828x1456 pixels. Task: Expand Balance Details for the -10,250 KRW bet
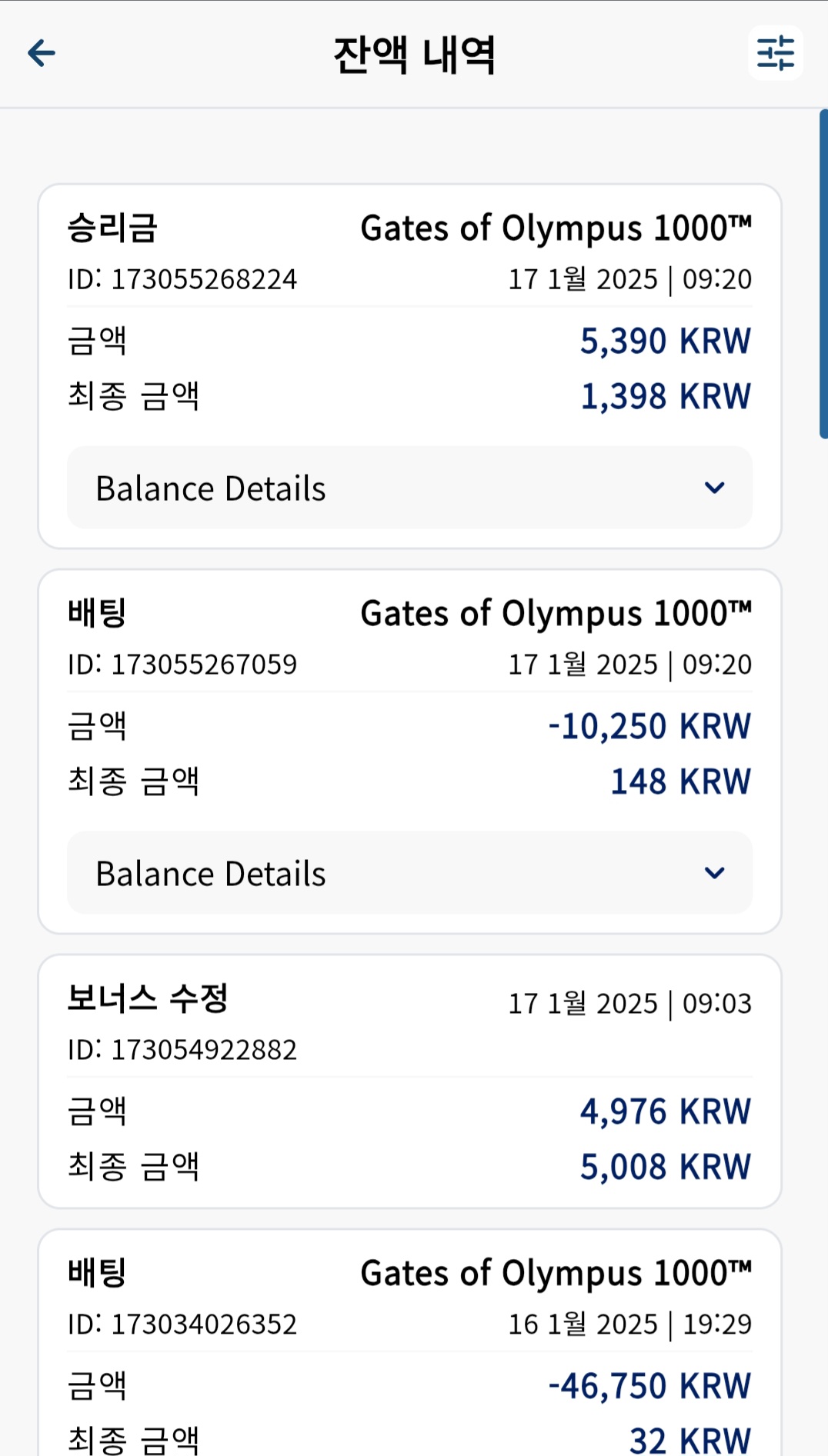click(409, 873)
